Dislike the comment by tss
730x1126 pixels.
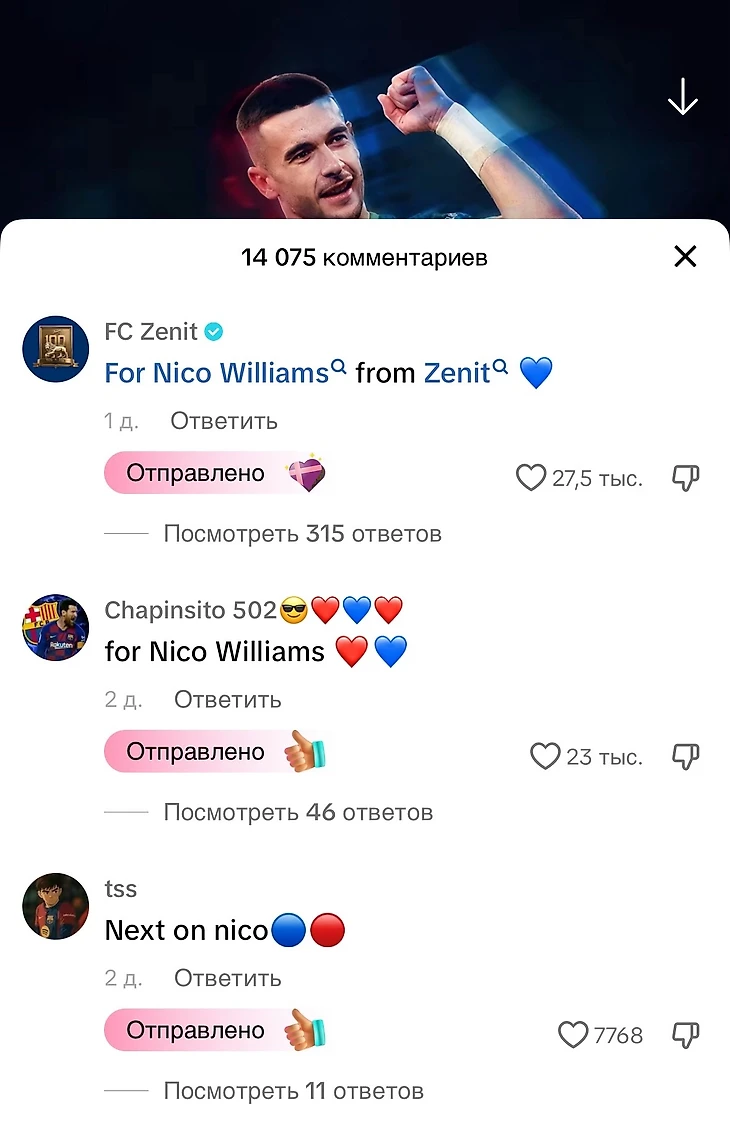tap(685, 1035)
